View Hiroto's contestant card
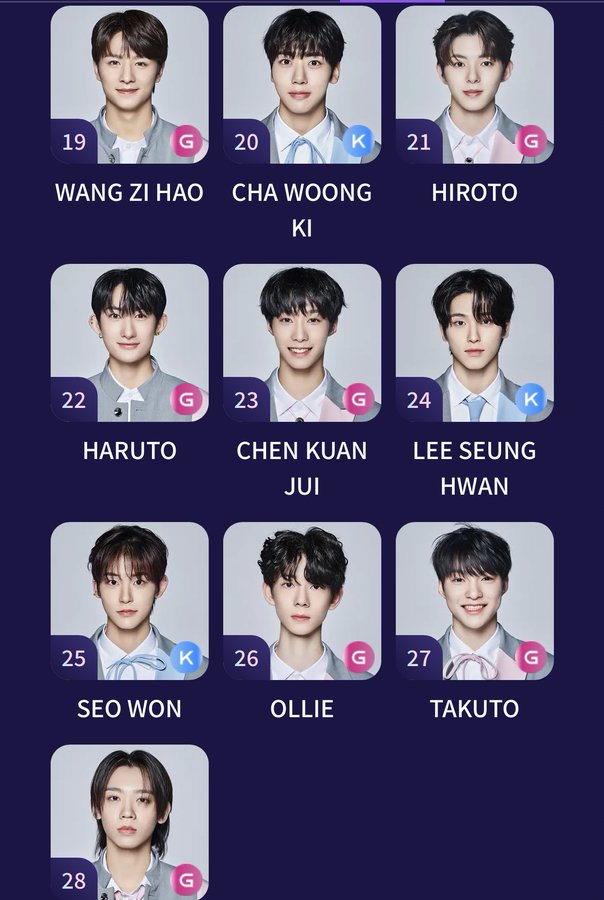This screenshot has height=900, width=604. click(x=474, y=85)
